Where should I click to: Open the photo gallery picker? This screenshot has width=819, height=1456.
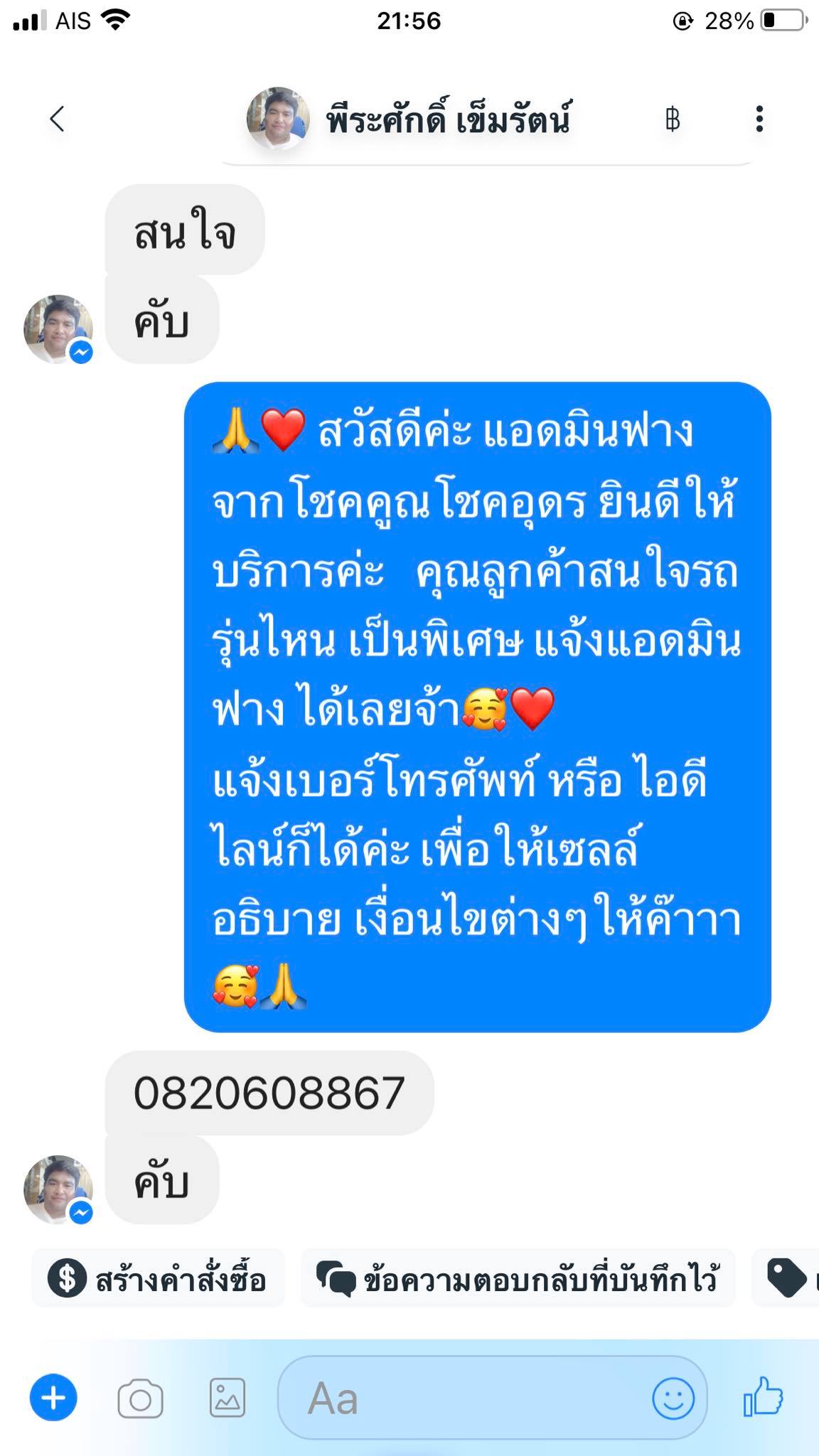pos(227,1398)
